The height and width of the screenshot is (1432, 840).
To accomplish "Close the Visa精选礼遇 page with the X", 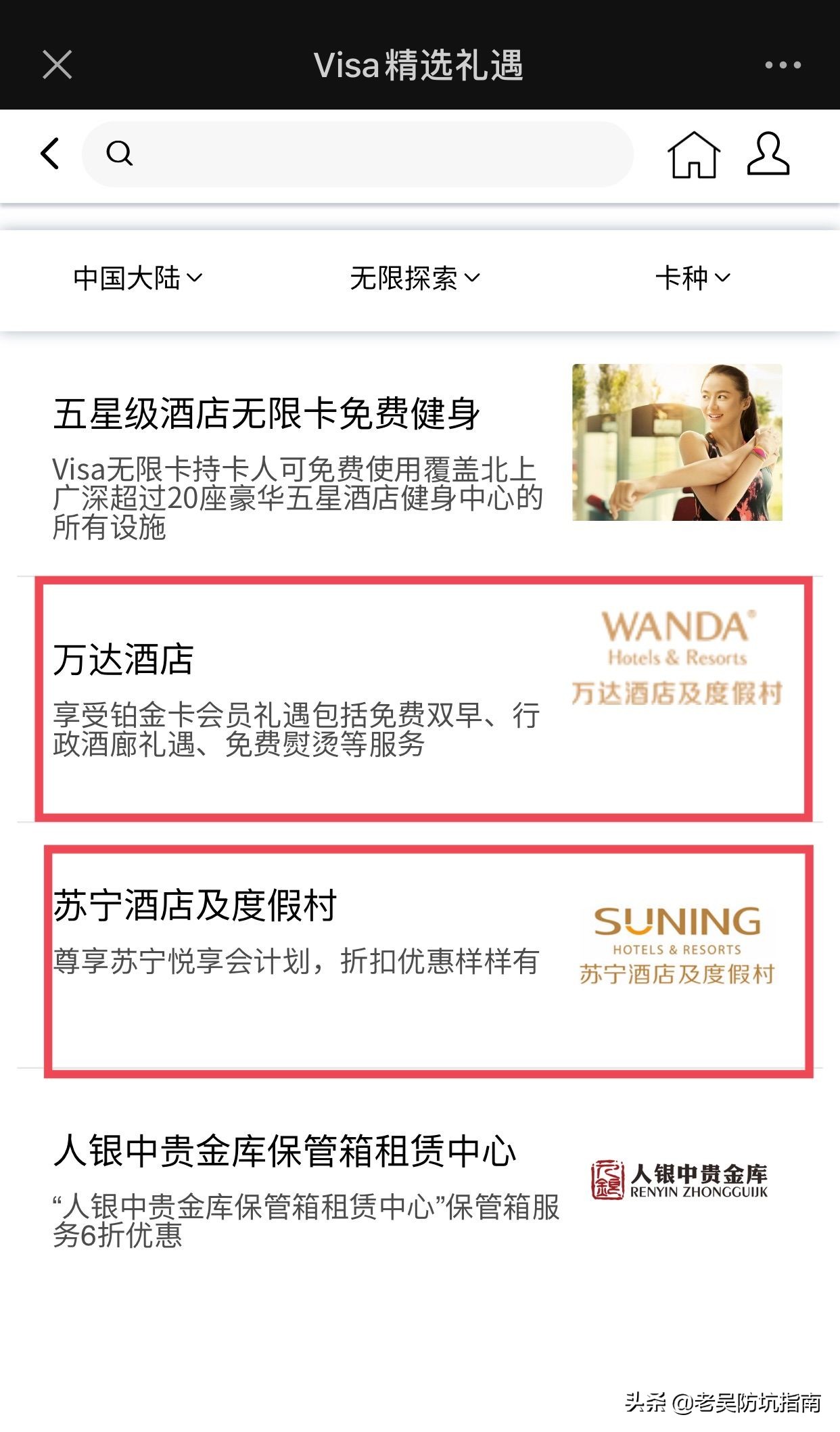I will pyautogui.click(x=57, y=65).
